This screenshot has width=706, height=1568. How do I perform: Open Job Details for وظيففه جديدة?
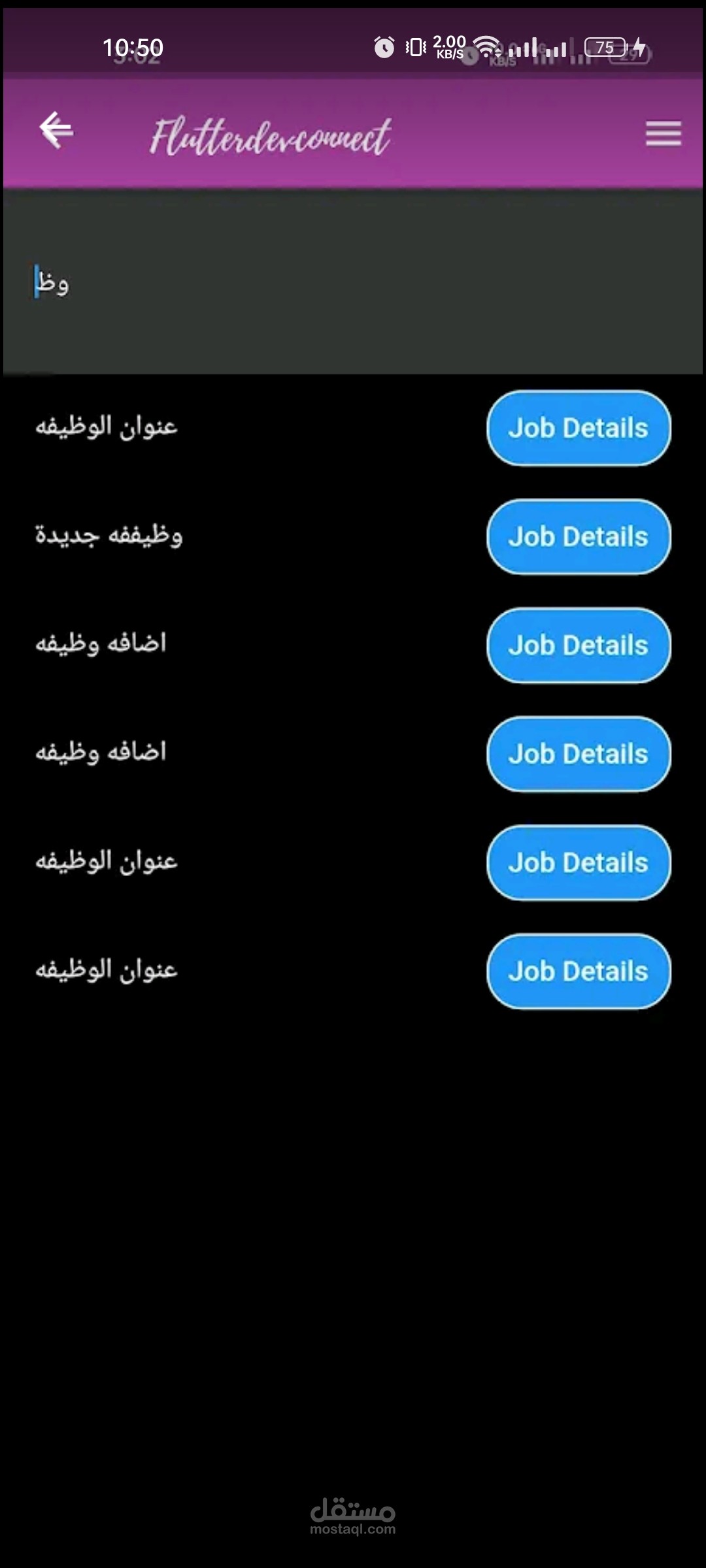pos(579,537)
